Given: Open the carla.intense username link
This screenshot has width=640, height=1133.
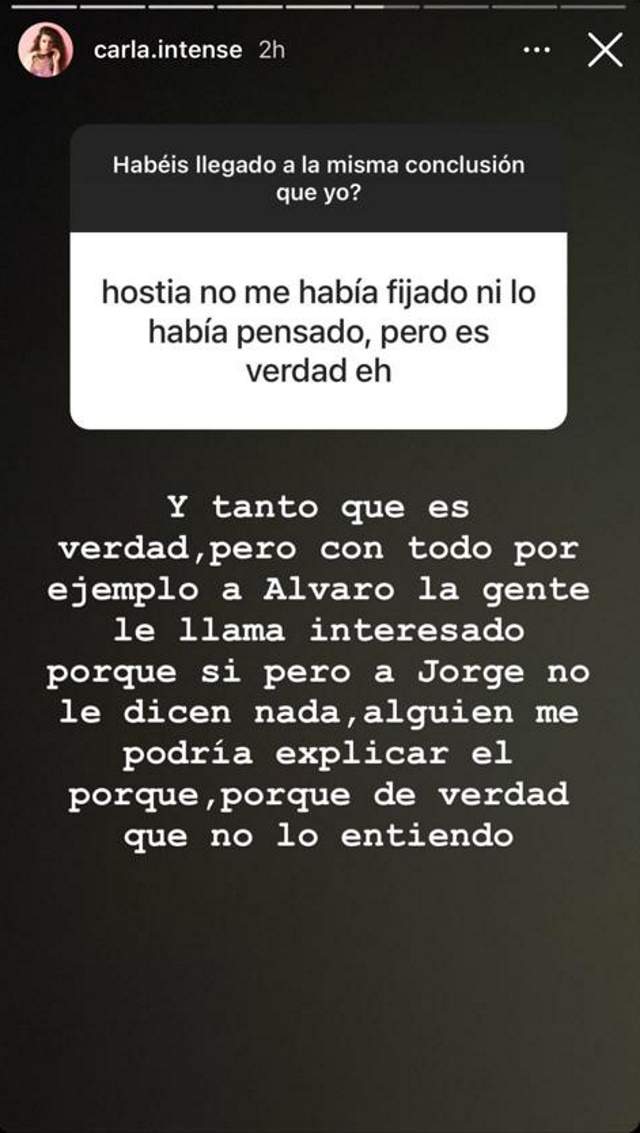Looking at the screenshot, I should pyautogui.click(x=167, y=50).
